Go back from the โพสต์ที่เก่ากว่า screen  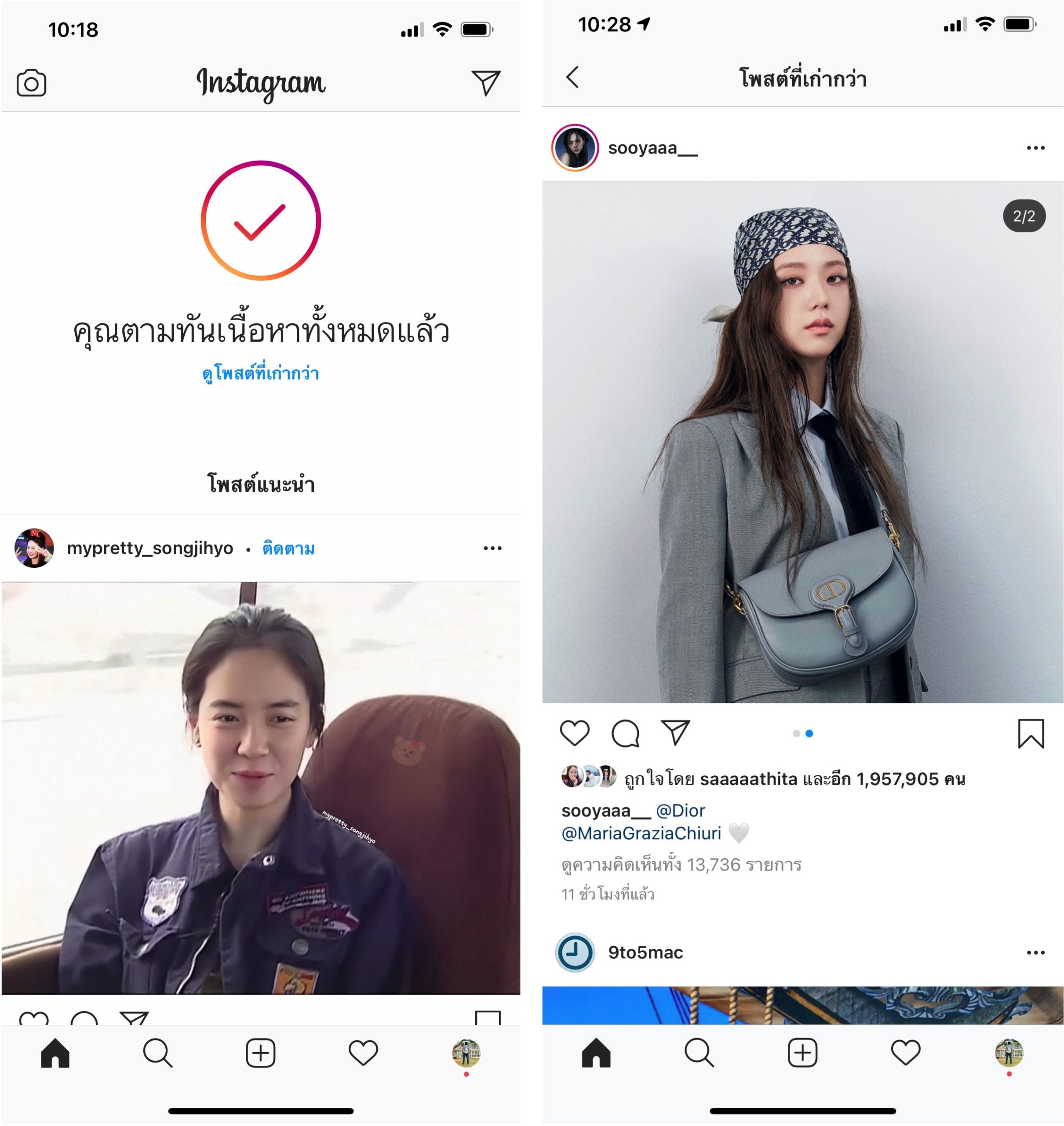[573, 77]
